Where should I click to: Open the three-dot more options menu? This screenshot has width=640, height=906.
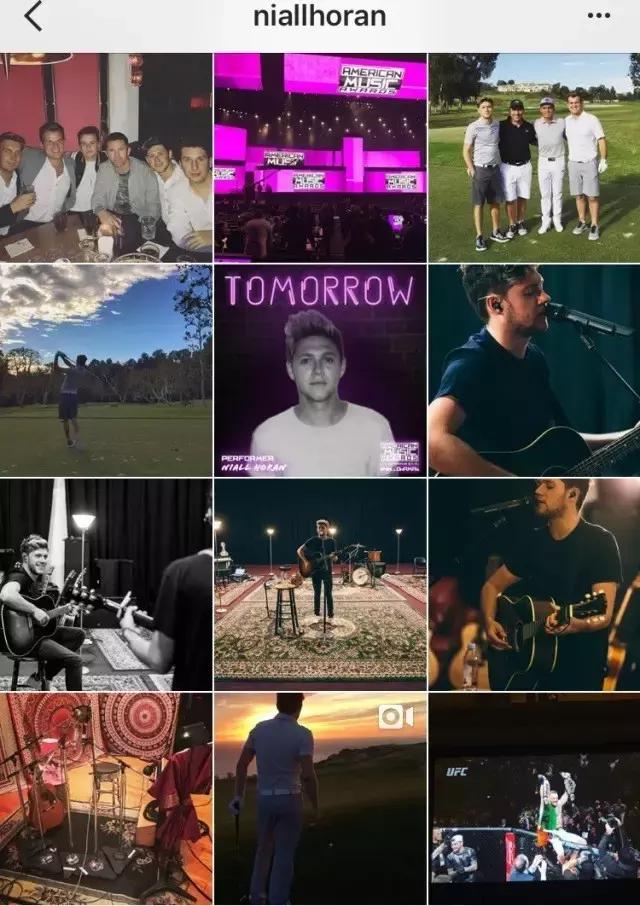tap(598, 16)
